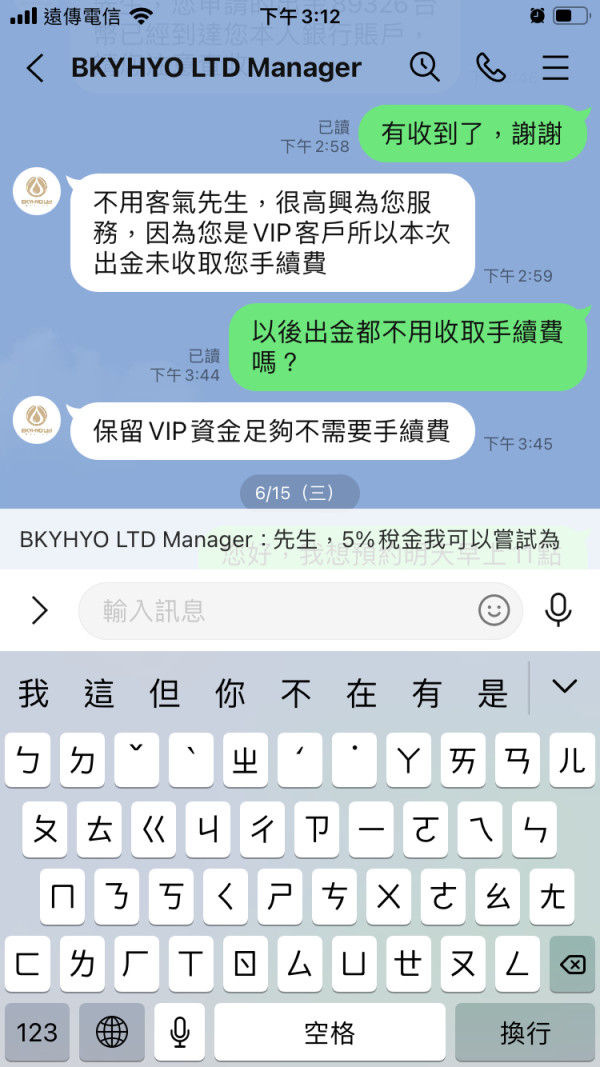Tap the 空格 space key
This screenshot has width=600, height=1067.
(329, 1032)
